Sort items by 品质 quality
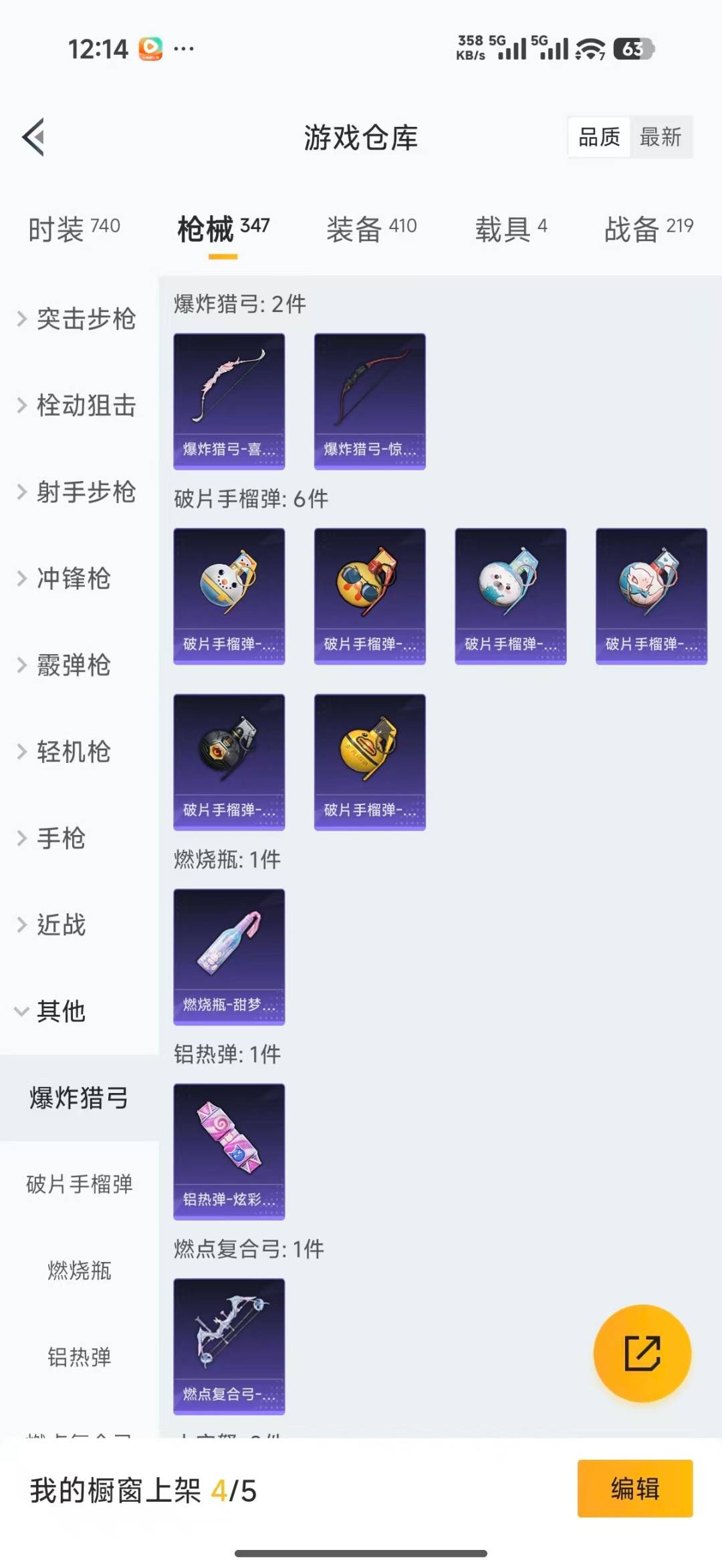This screenshot has width=722, height=1568. coord(598,137)
